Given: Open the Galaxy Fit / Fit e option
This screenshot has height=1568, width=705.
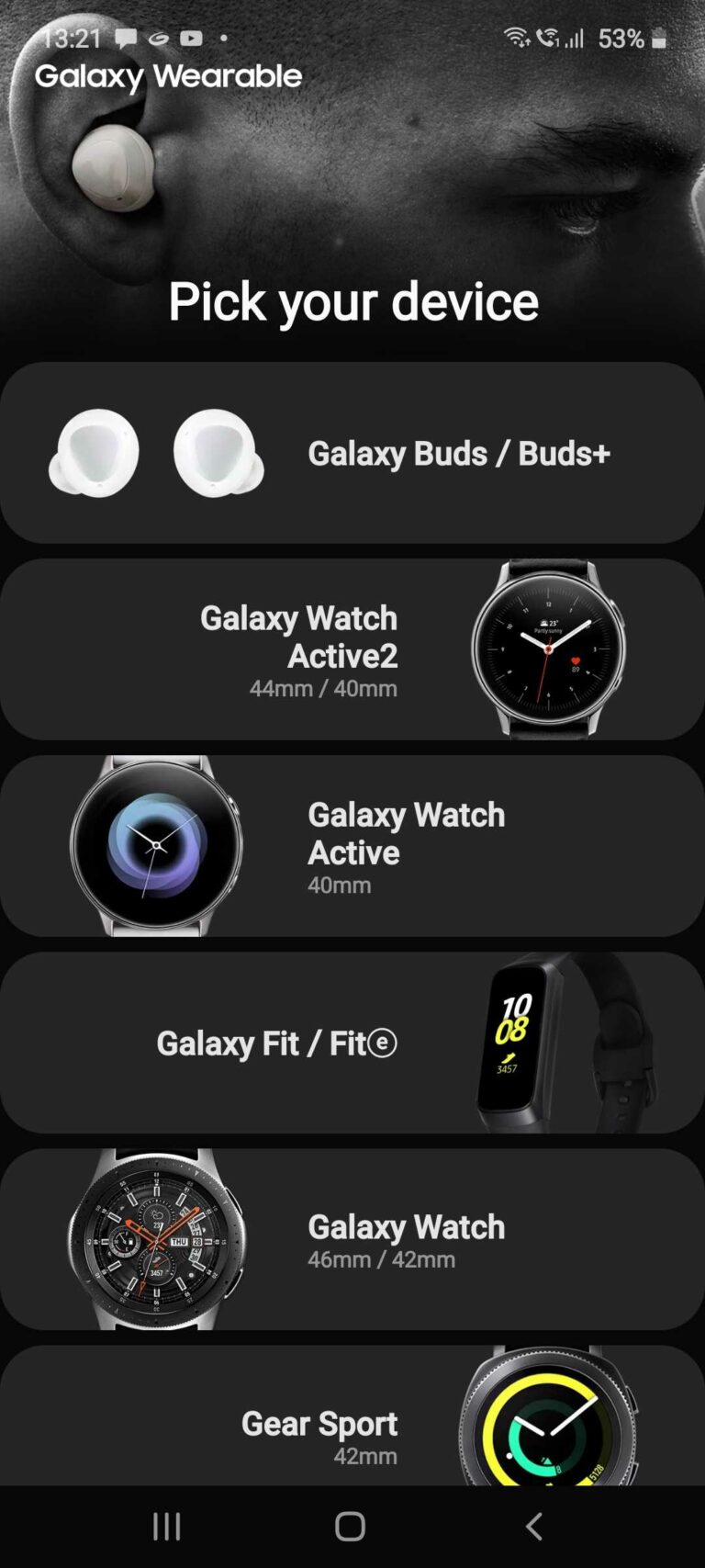Looking at the screenshot, I should pos(352,1043).
